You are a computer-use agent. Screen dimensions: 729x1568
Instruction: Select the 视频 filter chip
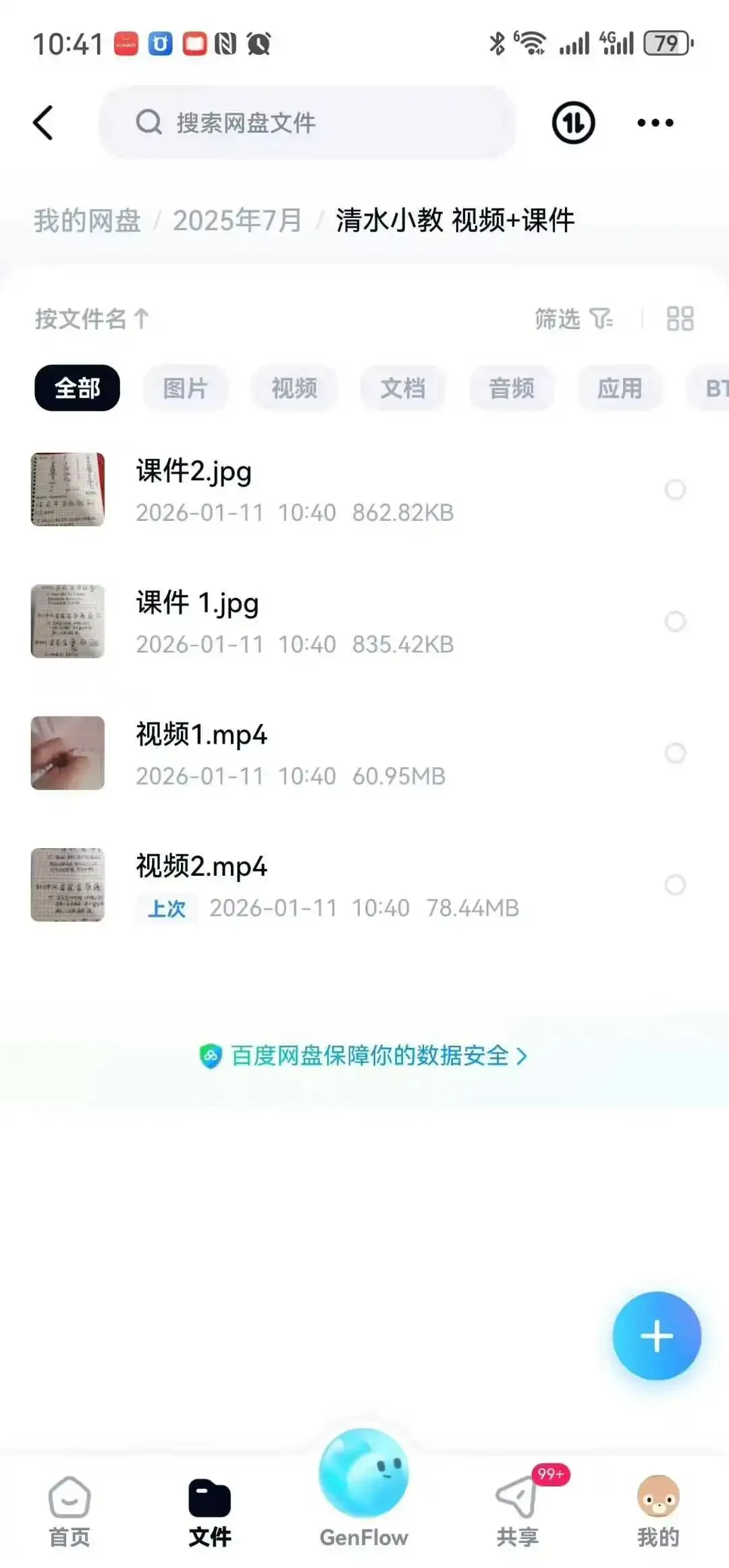click(x=294, y=388)
